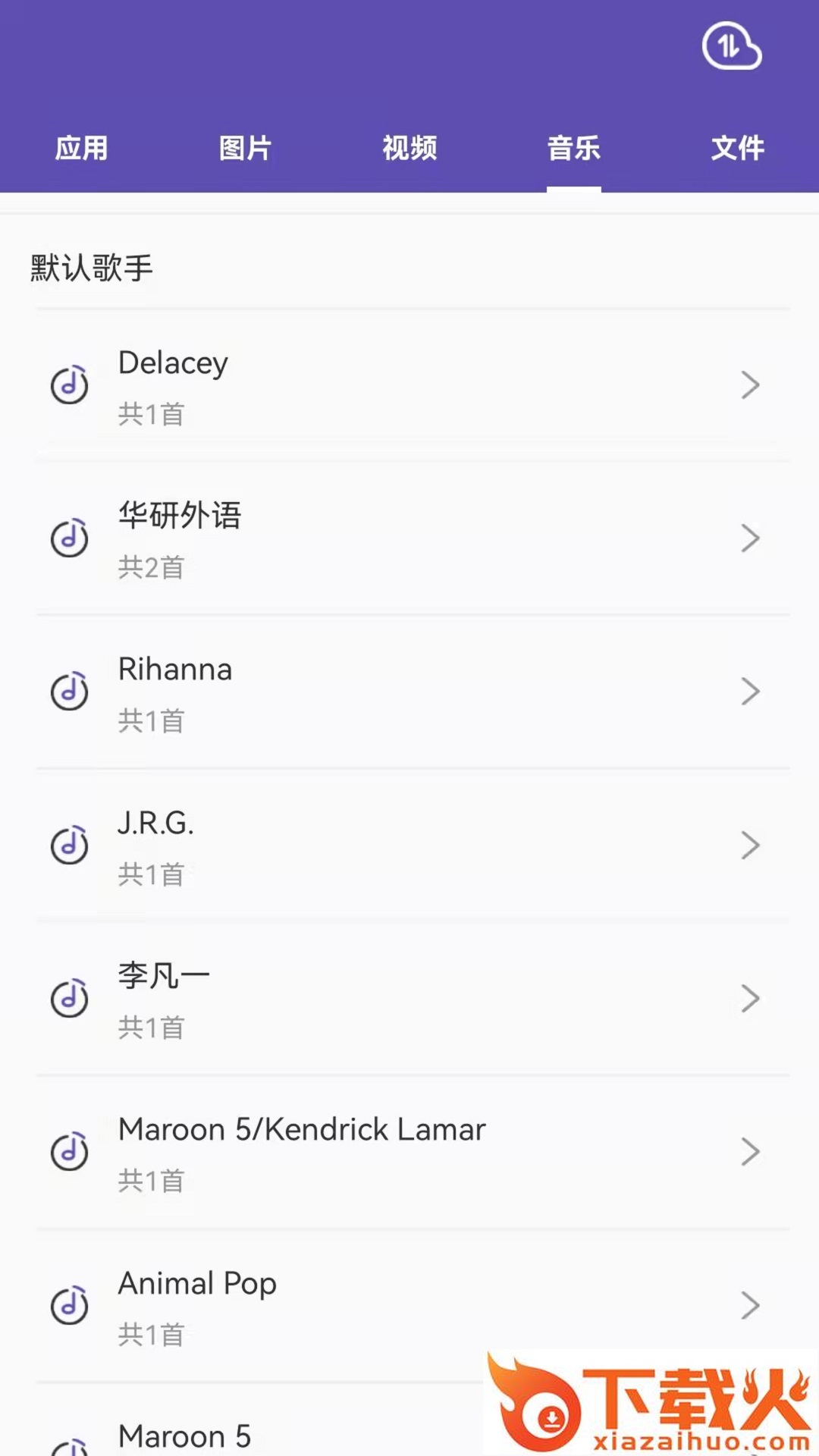Open the 华研外语 artist row
This screenshot has height=1456, width=819.
[409, 538]
